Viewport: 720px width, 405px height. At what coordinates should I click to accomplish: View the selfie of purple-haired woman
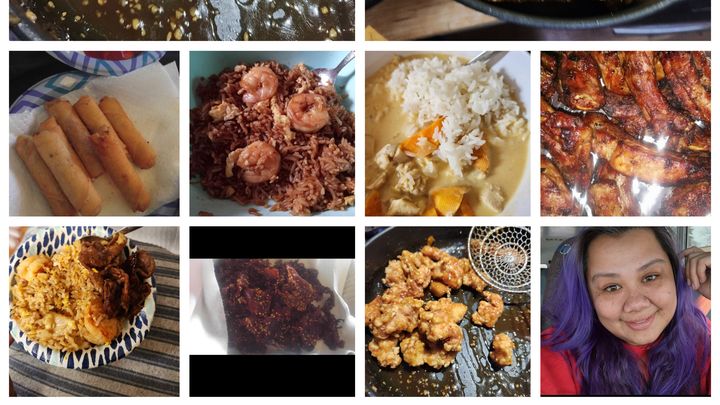coord(625,311)
